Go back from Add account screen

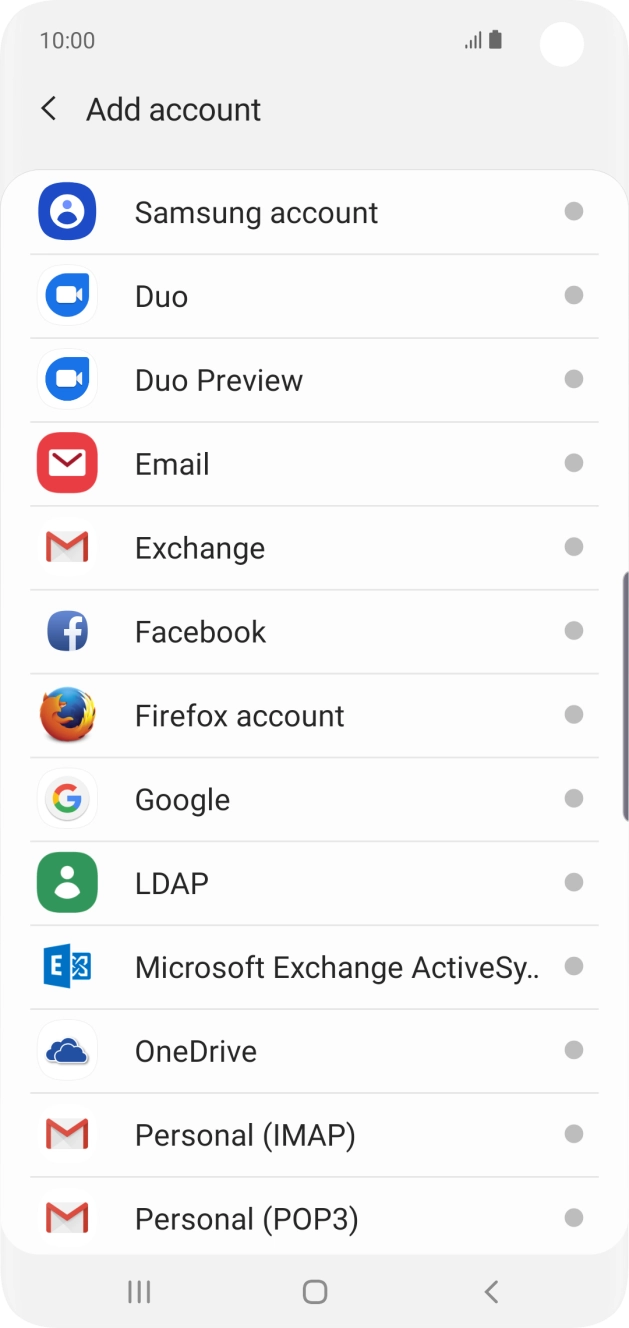click(49, 109)
